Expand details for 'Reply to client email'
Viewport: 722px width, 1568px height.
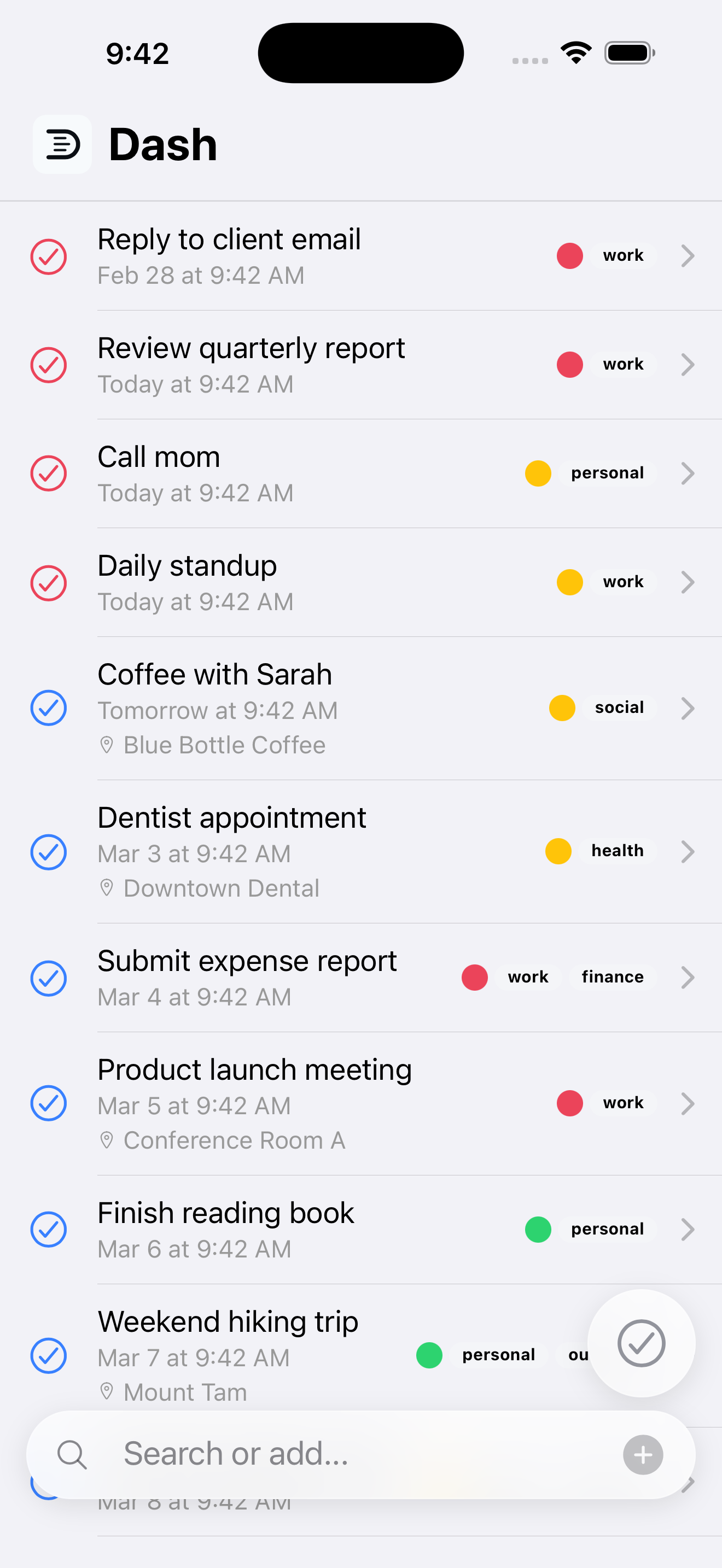tap(688, 256)
